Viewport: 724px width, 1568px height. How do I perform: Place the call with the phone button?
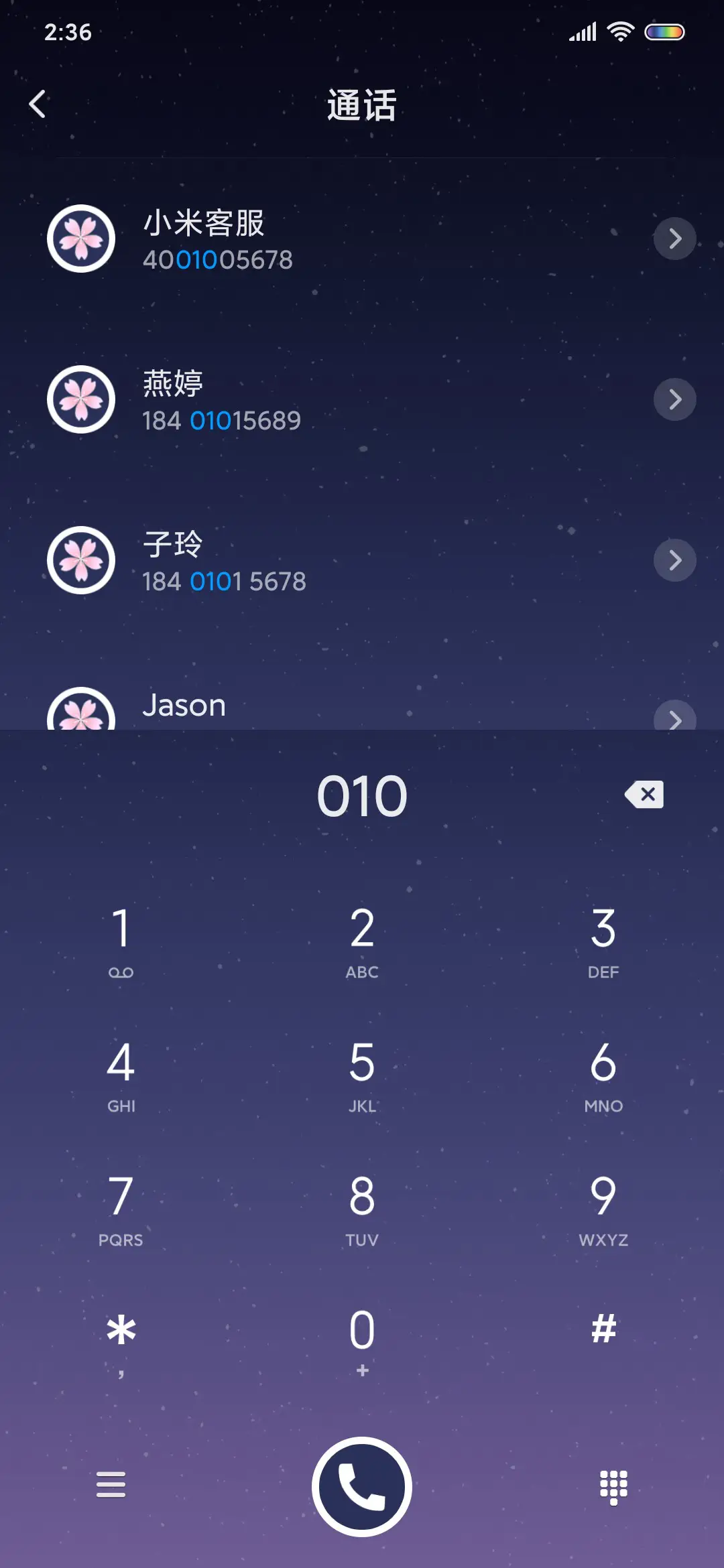click(x=362, y=1486)
